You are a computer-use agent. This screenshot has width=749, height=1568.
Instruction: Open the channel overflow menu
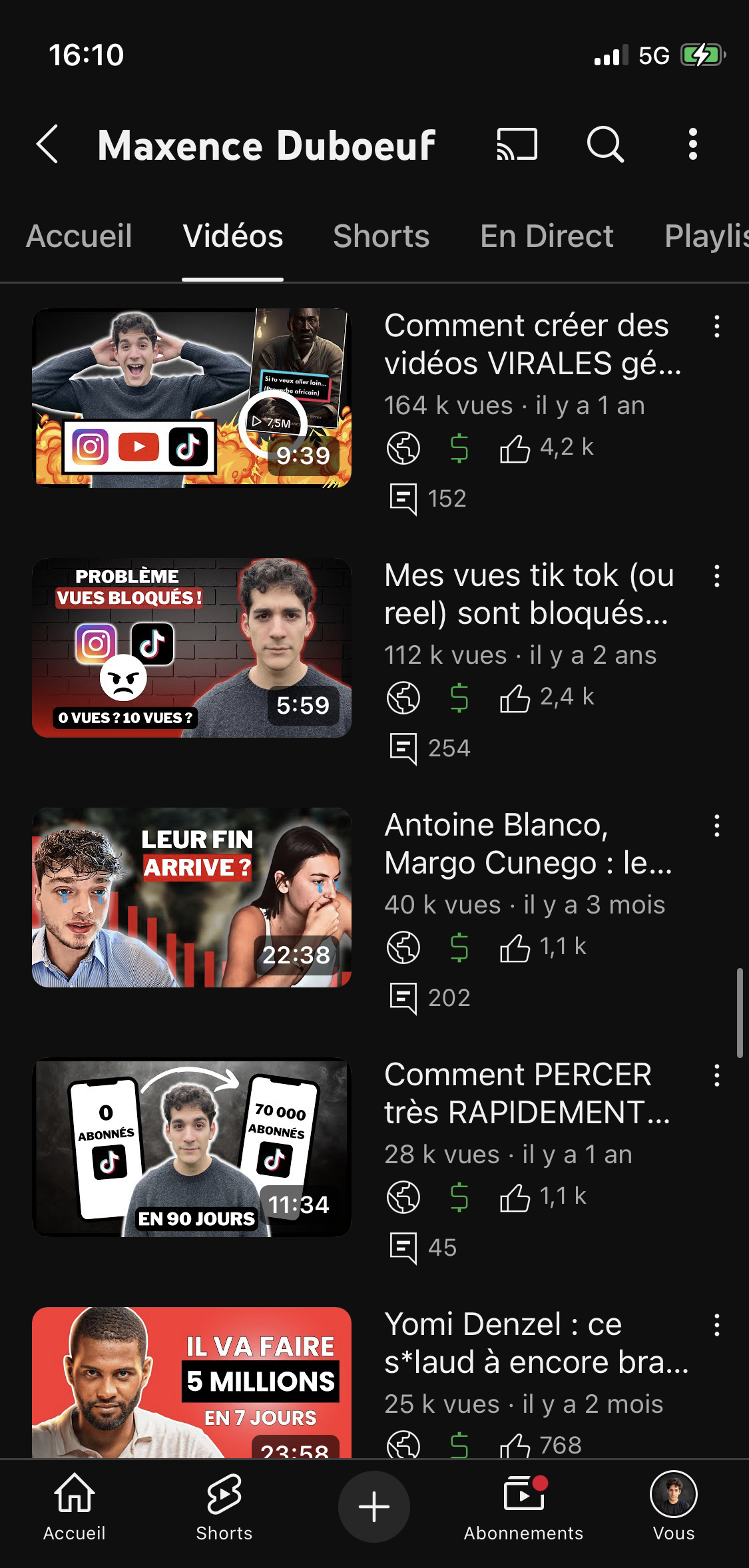pos(693,144)
